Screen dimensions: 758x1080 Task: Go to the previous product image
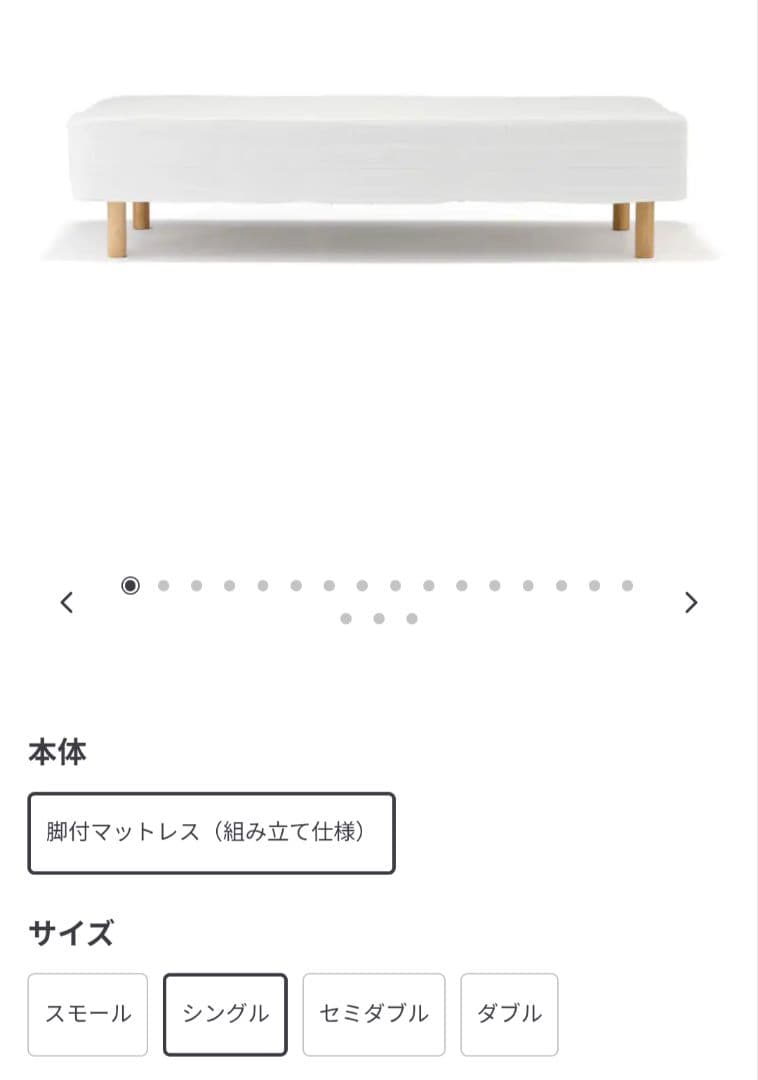[67, 602]
